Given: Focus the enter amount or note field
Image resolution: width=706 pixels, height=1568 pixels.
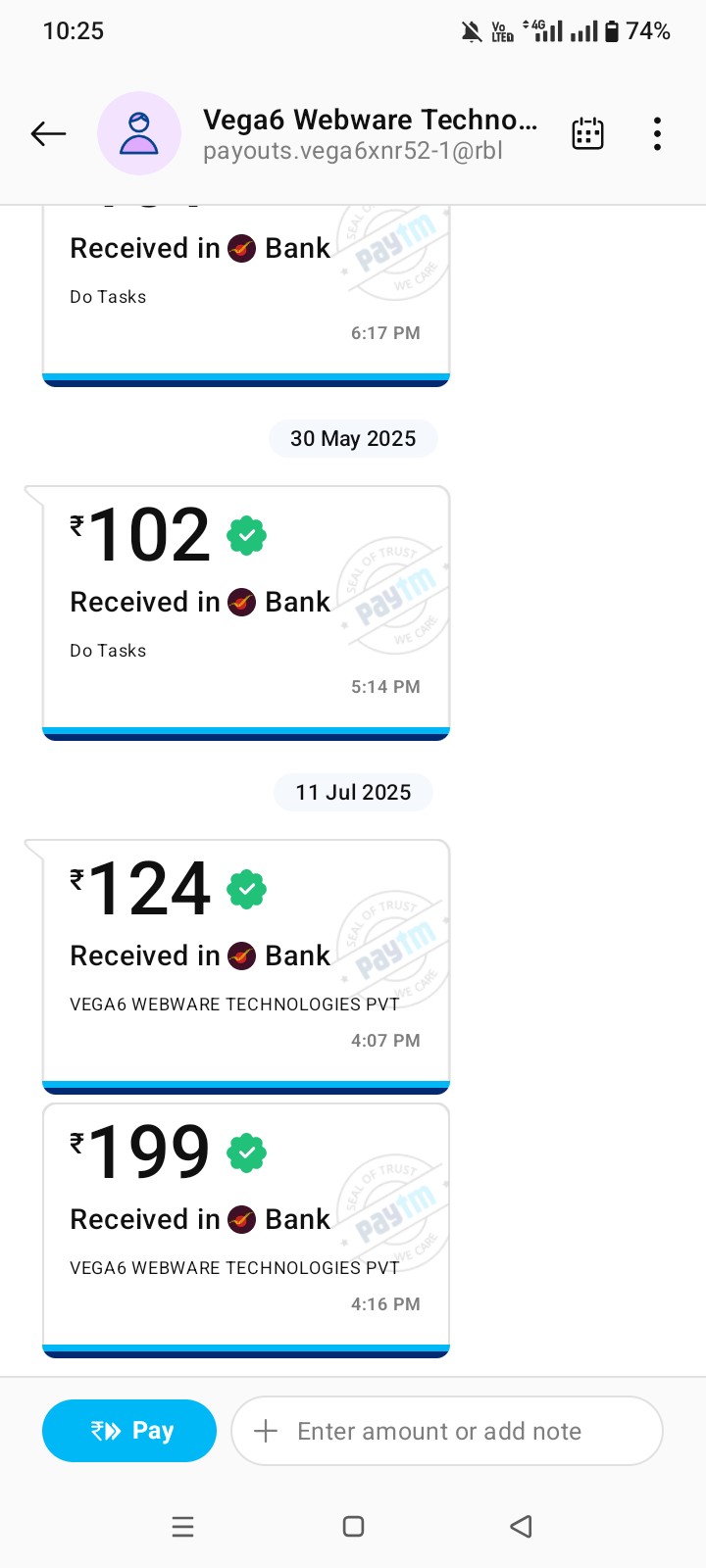Looking at the screenshot, I should pyautogui.click(x=447, y=1431).
